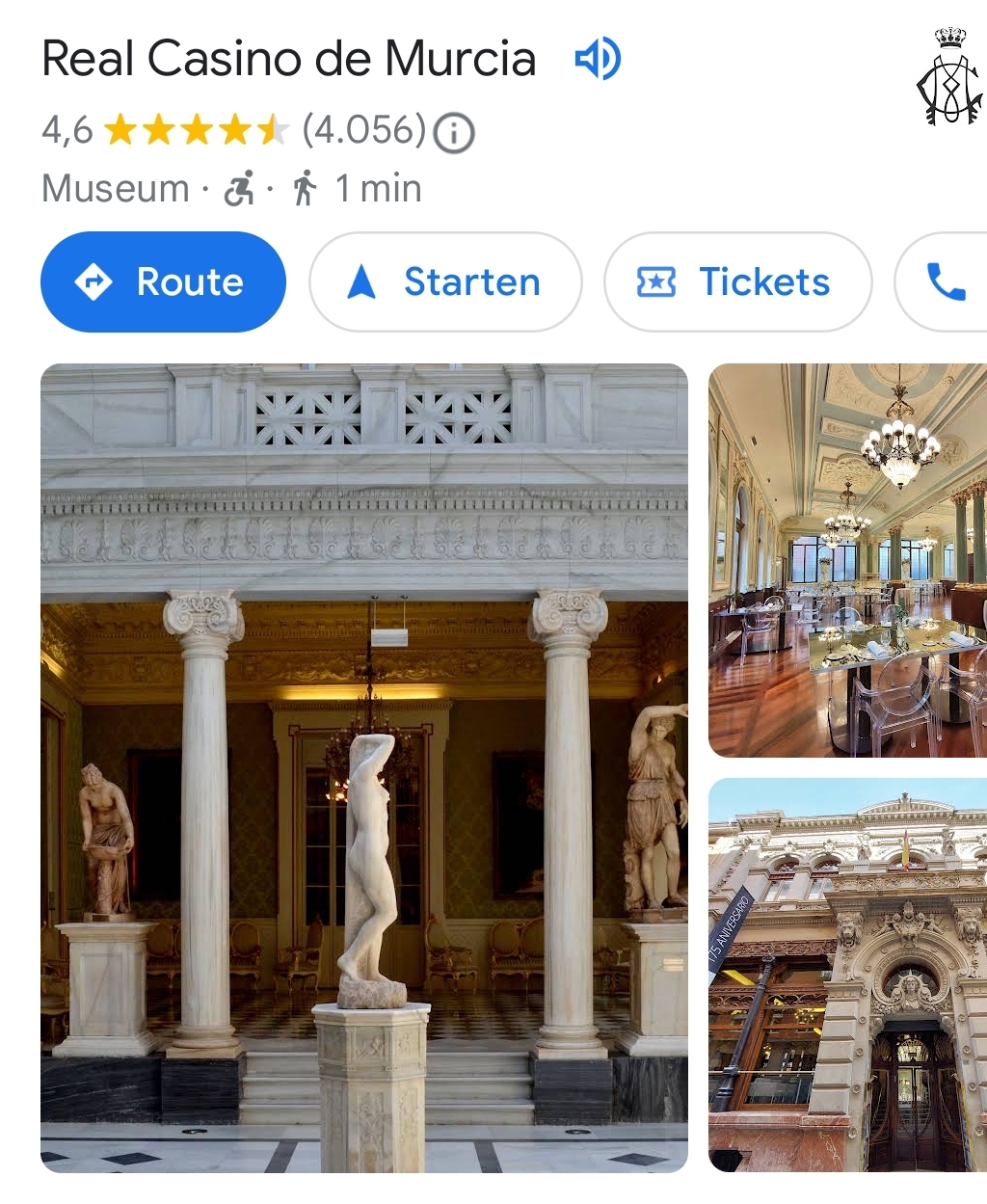987x1204 pixels.
Task: Play the place name pronunciation
Action: (x=598, y=60)
